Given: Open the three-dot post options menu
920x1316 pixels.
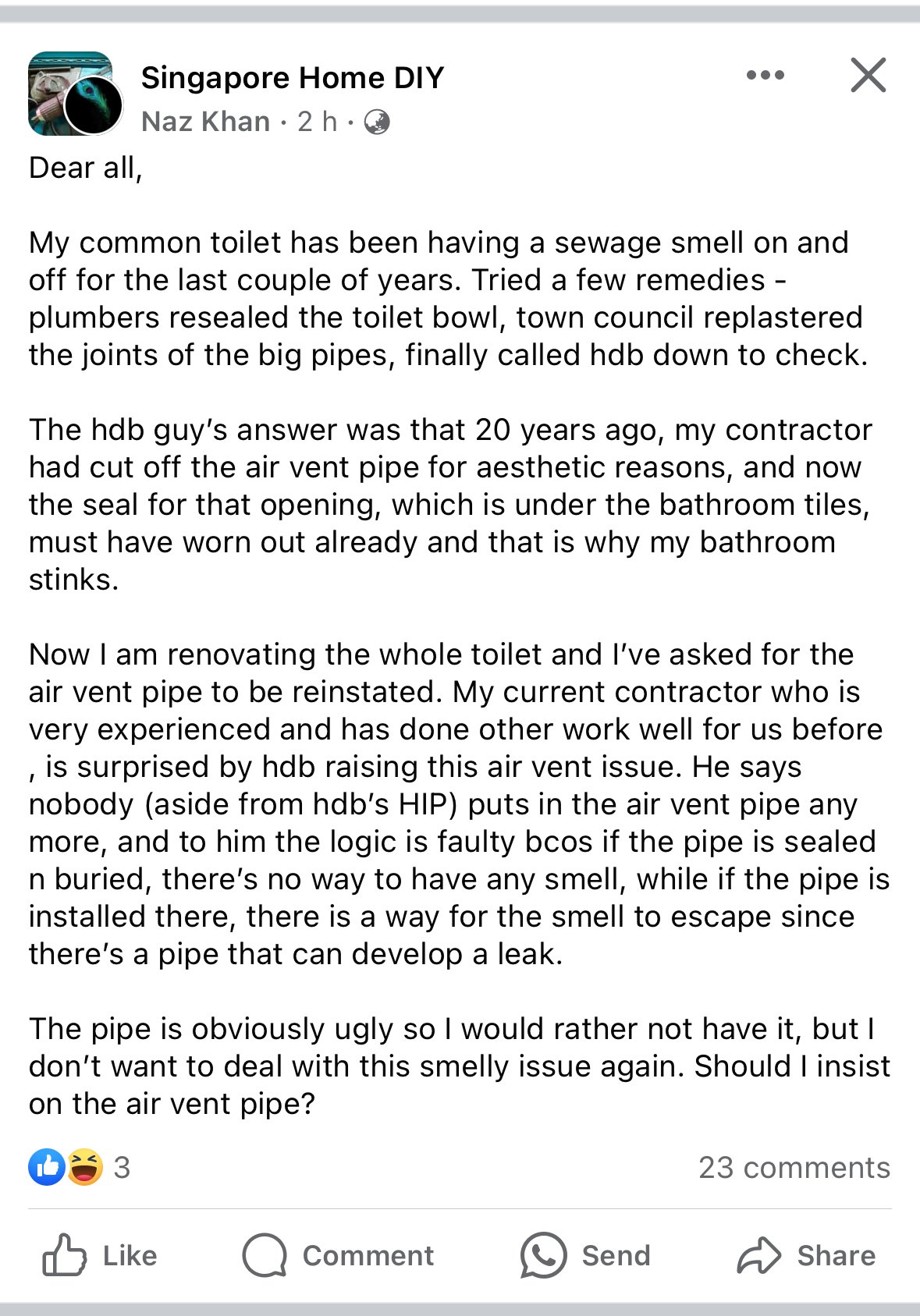Looking at the screenshot, I should click(x=765, y=76).
